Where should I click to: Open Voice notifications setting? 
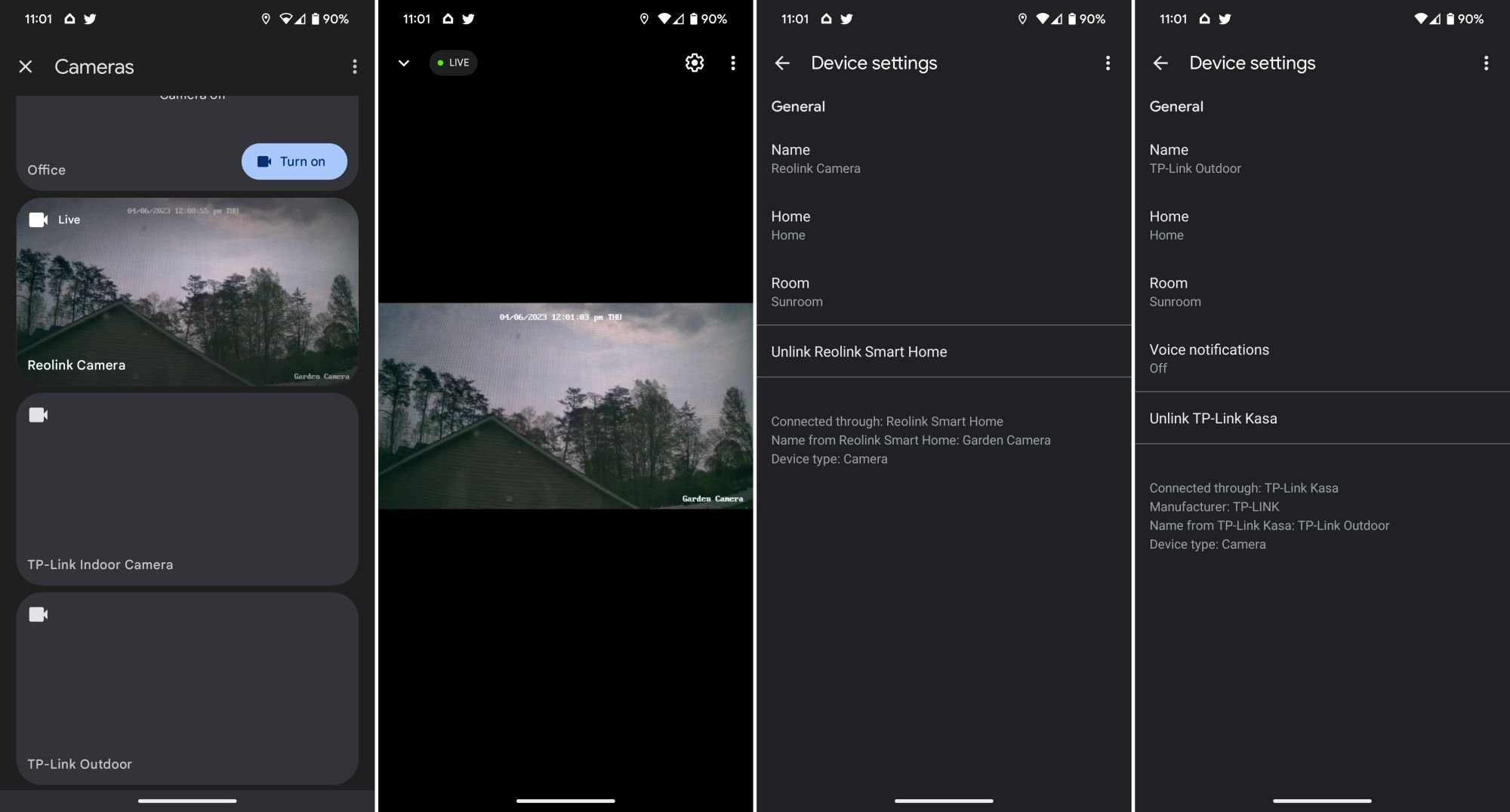[1209, 358]
